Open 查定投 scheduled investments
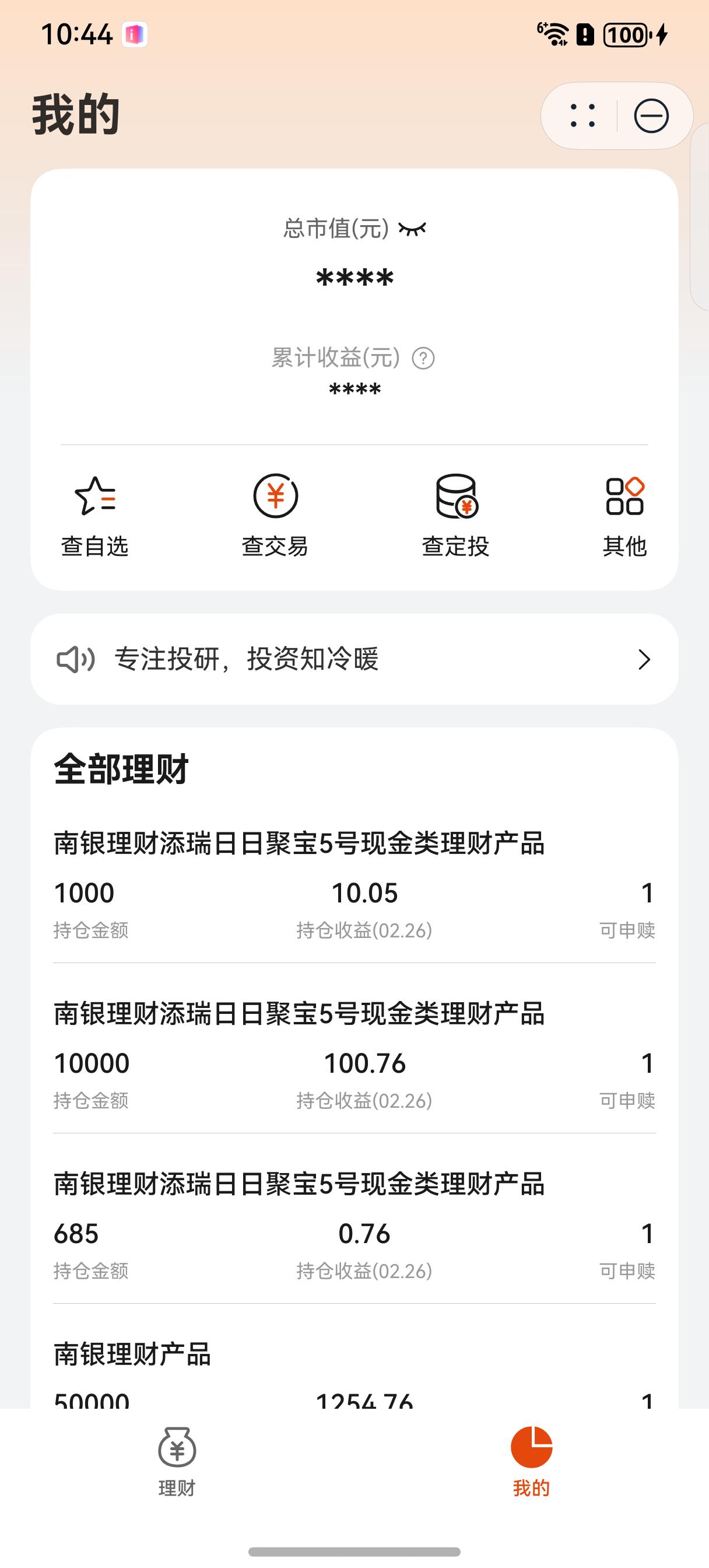The width and height of the screenshot is (709, 1568). point(456,516)
